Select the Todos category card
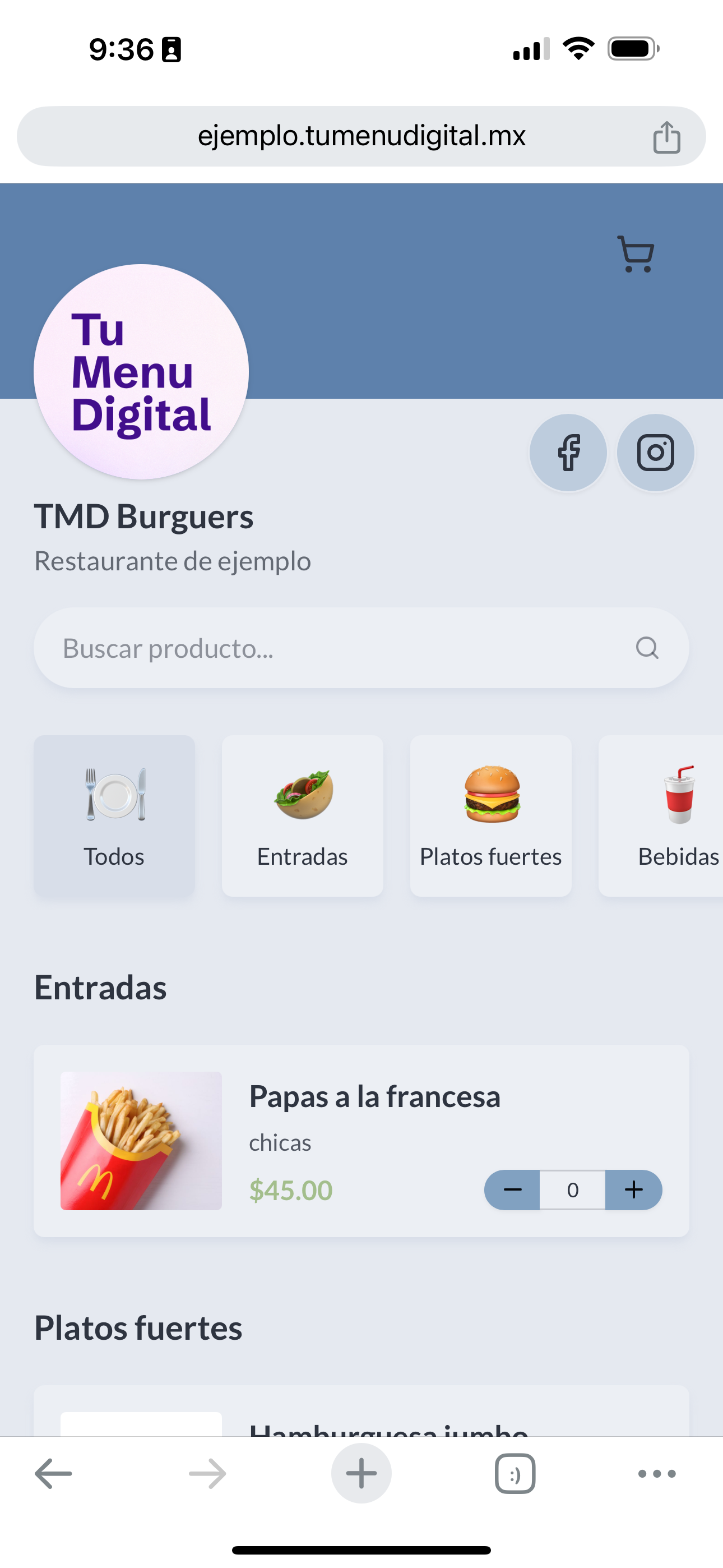 pos(114,815)
